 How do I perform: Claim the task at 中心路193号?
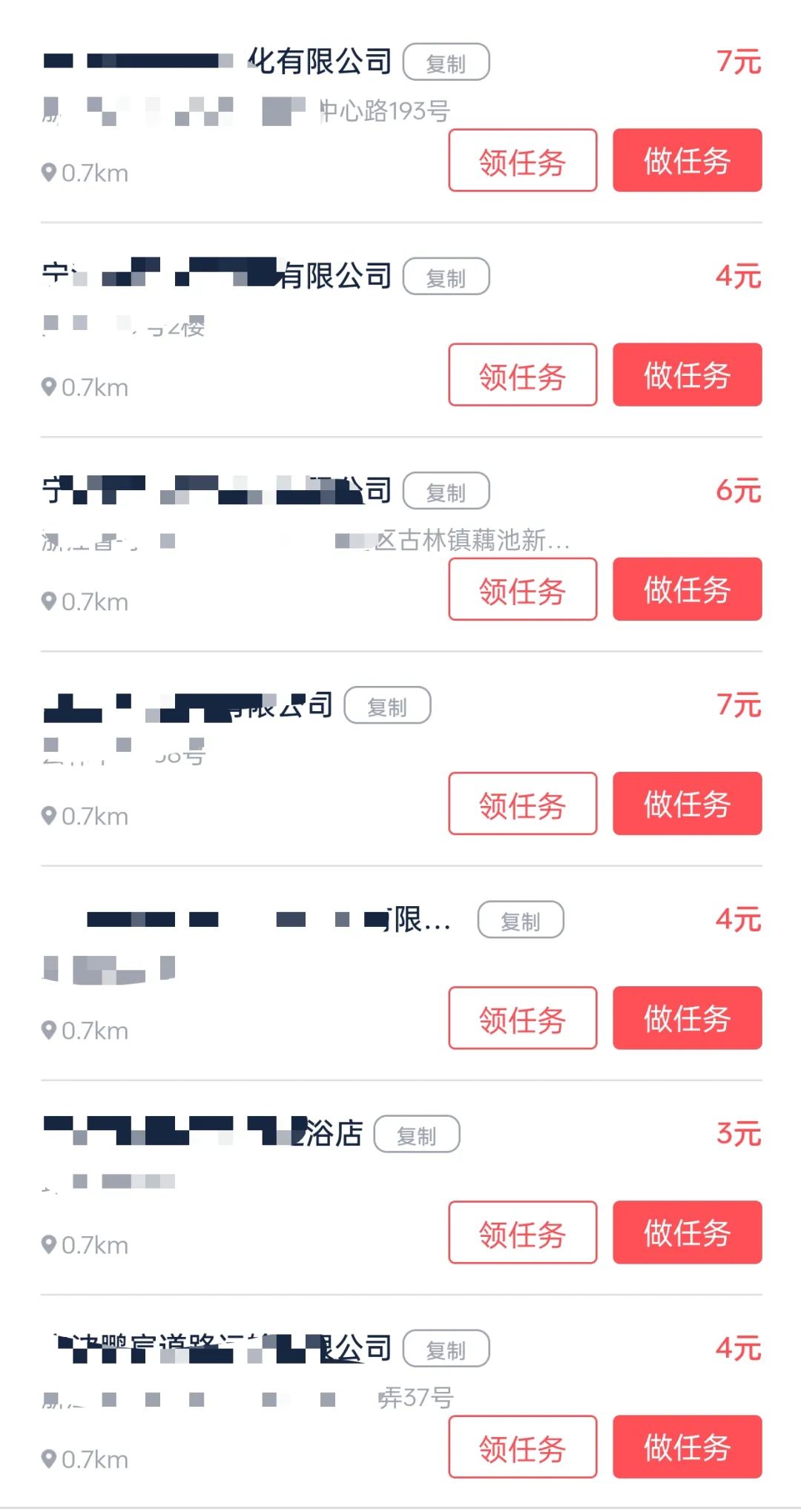(522, 161)
